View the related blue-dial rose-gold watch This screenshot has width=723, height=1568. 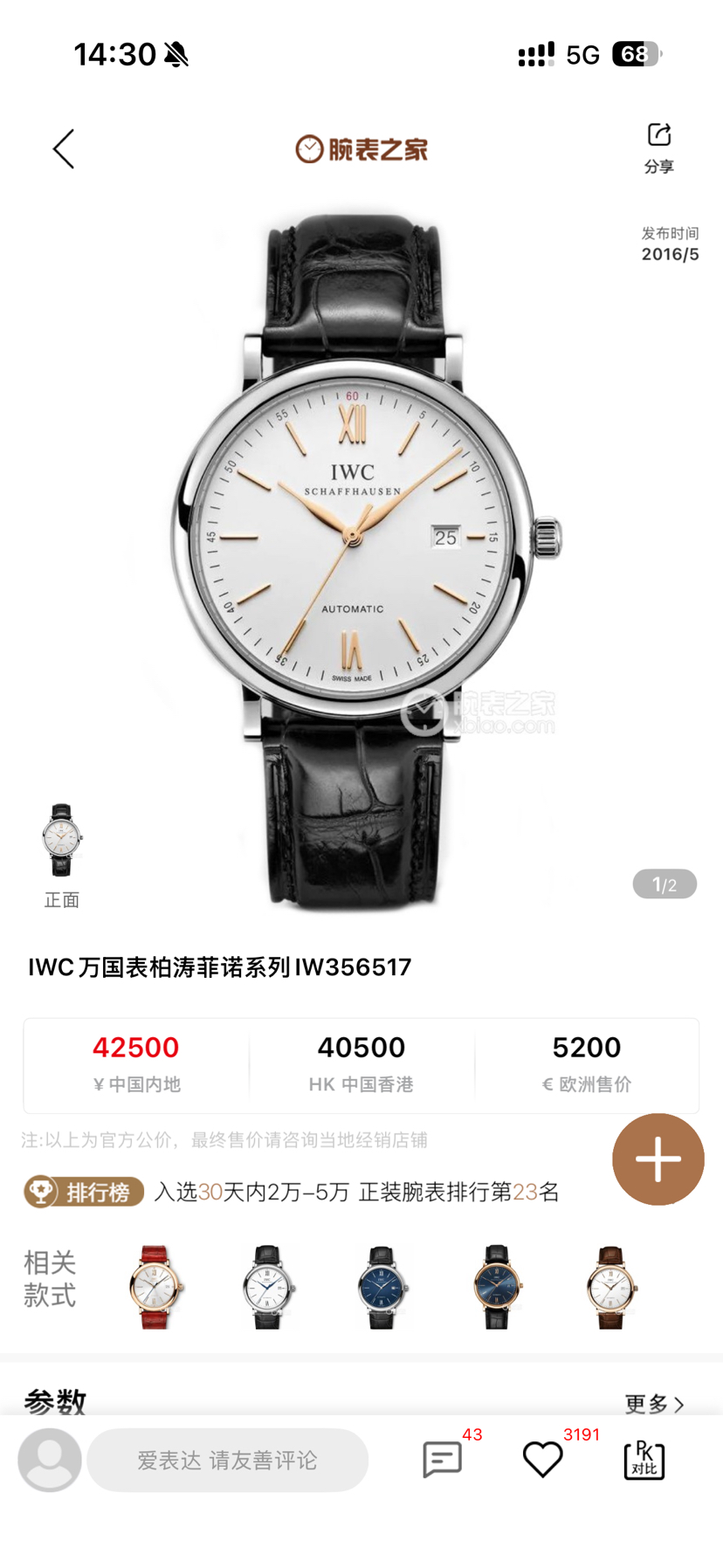[x=496, y=1287]
